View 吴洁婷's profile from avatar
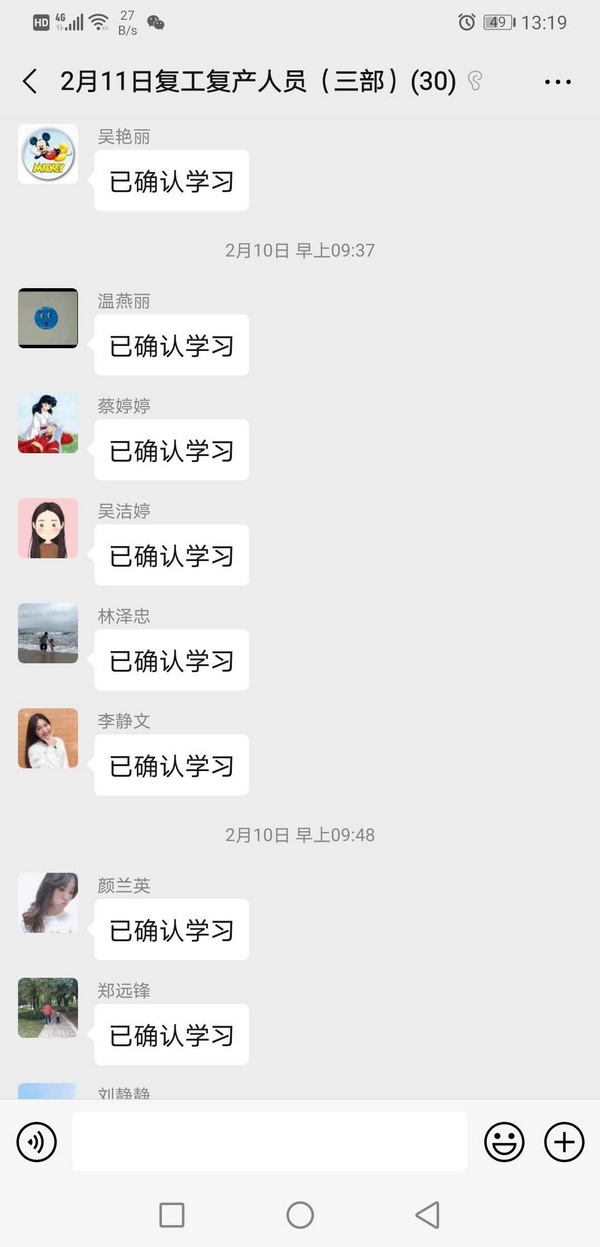This screenshot has height=1247, width=600. (48, 529)
